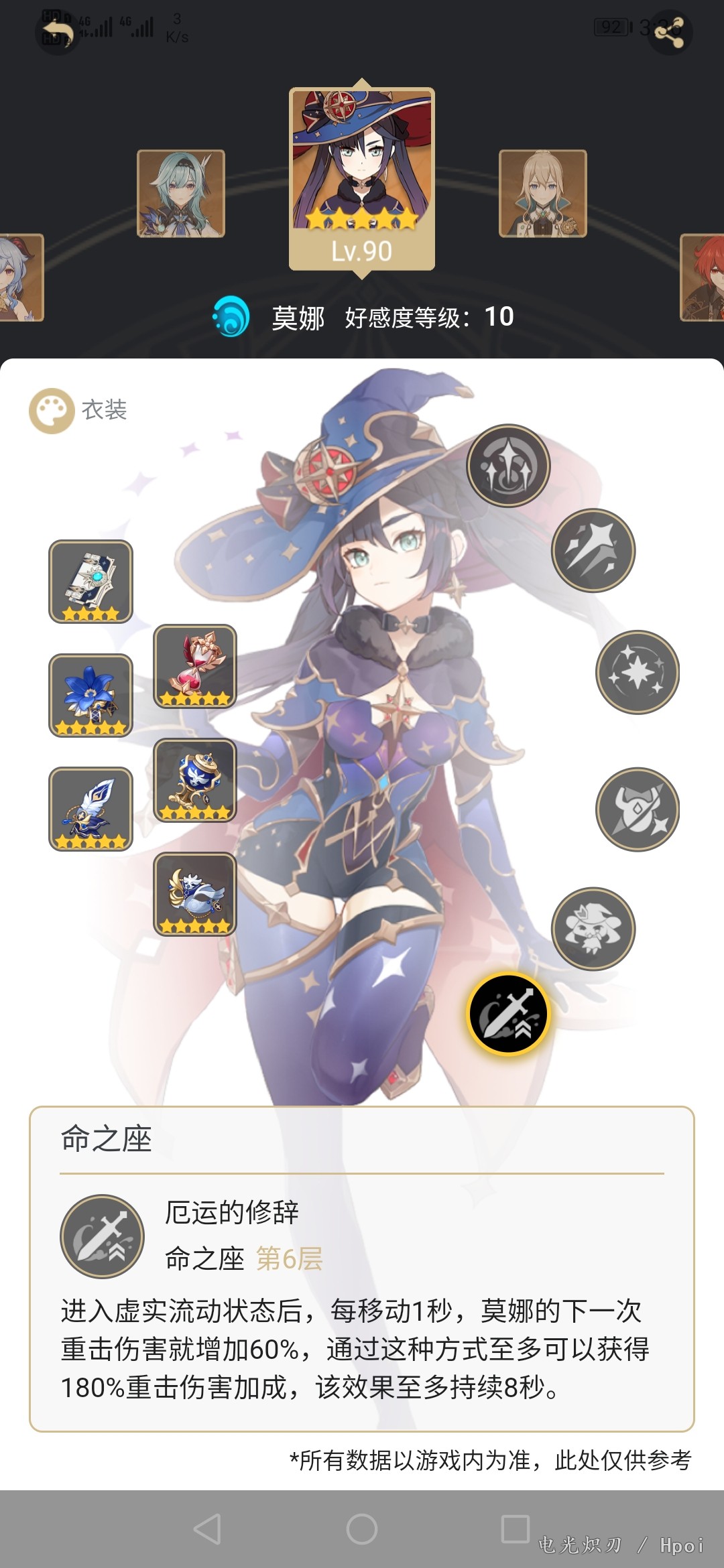This screenshot has width=724, height=1568.
Task: View the feather artifact
Action: point(90,809)
